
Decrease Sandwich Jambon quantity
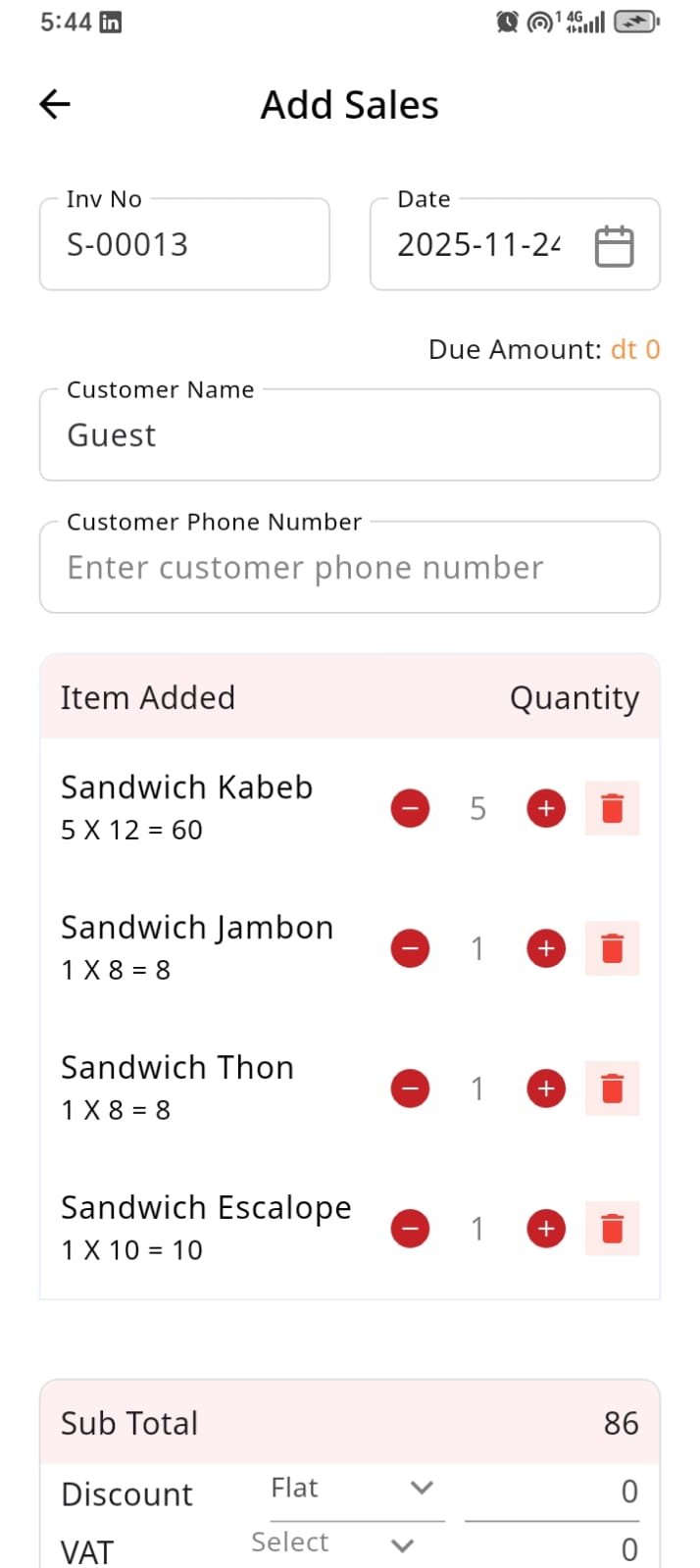pos(410,949)
